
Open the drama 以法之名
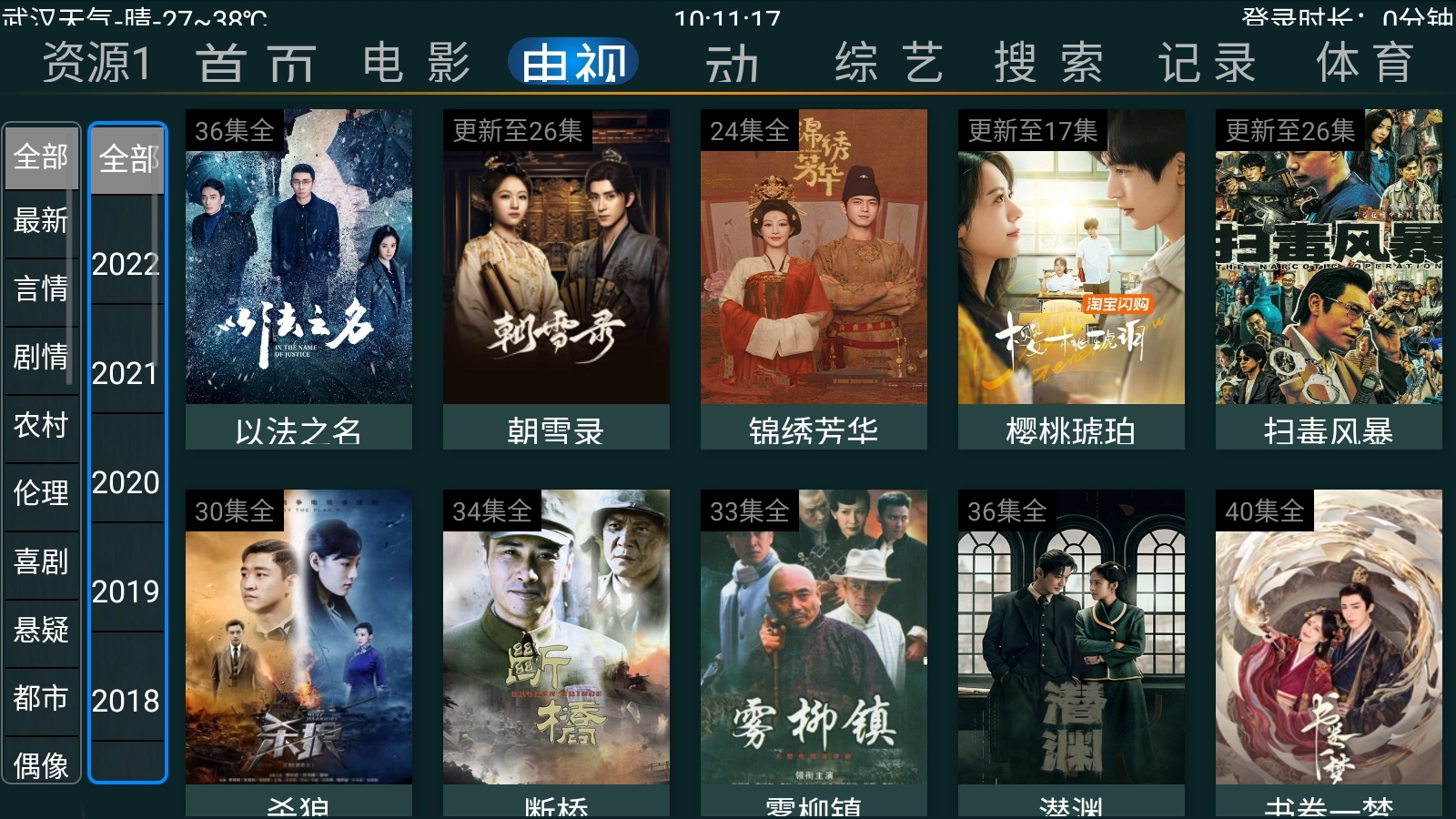pyautogui.click(x=298, y=278)
